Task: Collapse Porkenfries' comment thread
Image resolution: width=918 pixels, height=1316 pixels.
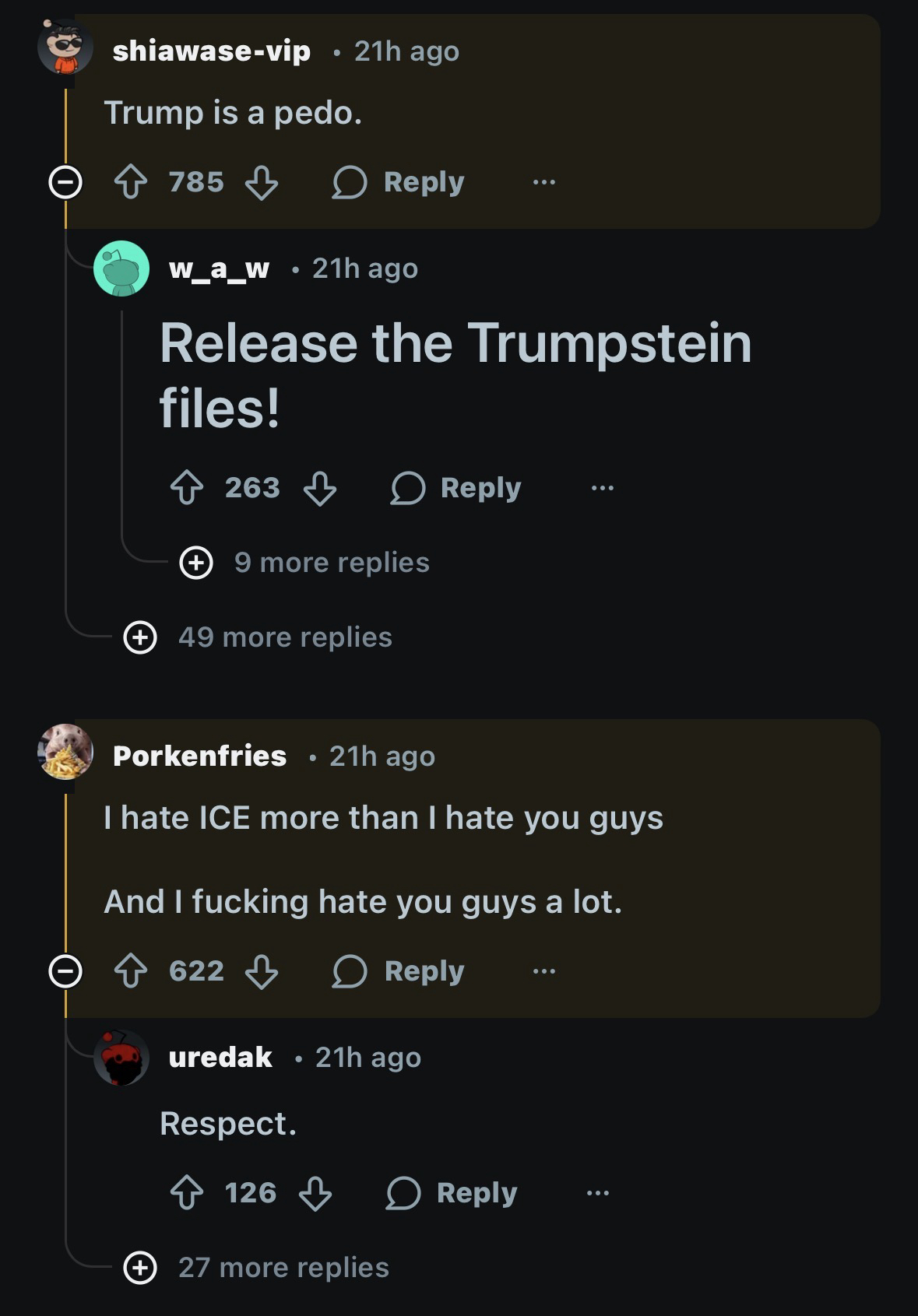Action: [65, 971]
